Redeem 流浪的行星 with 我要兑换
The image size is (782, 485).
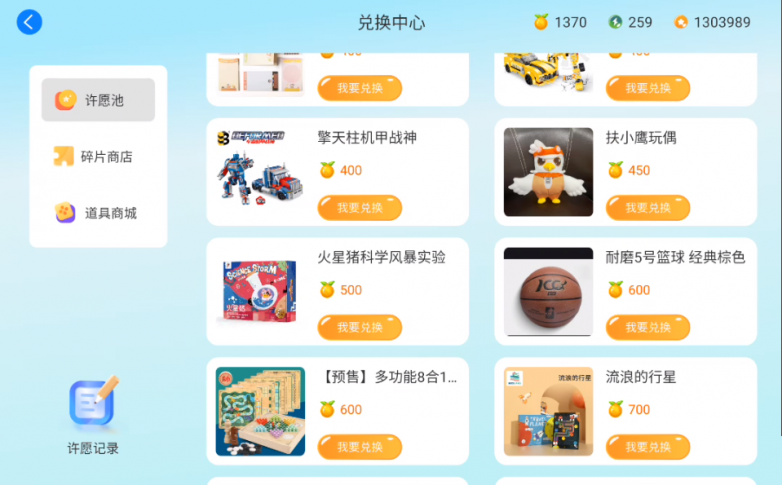click(x=647, y=447)
